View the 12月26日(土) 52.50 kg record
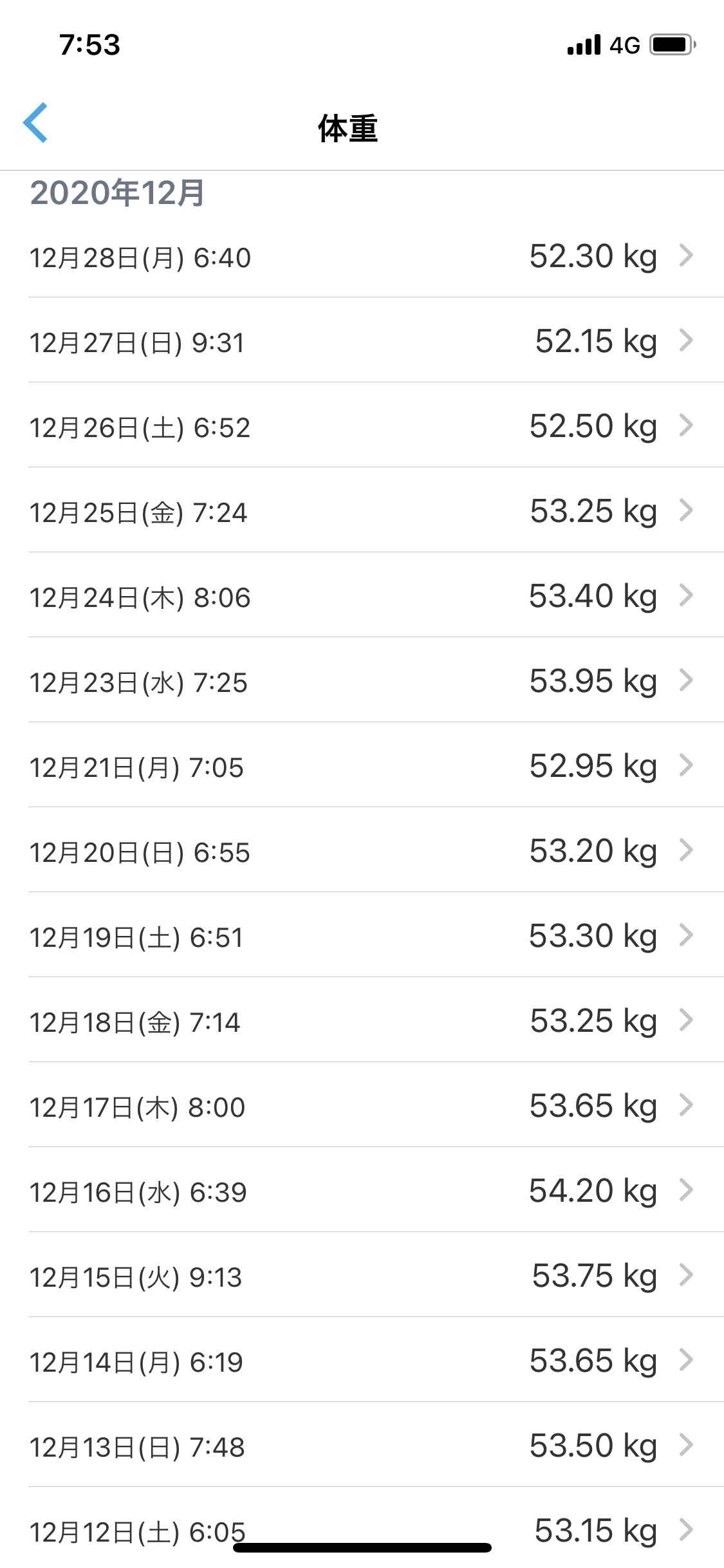The height and width of the screenshot is (1568, 724). (362, 425)
